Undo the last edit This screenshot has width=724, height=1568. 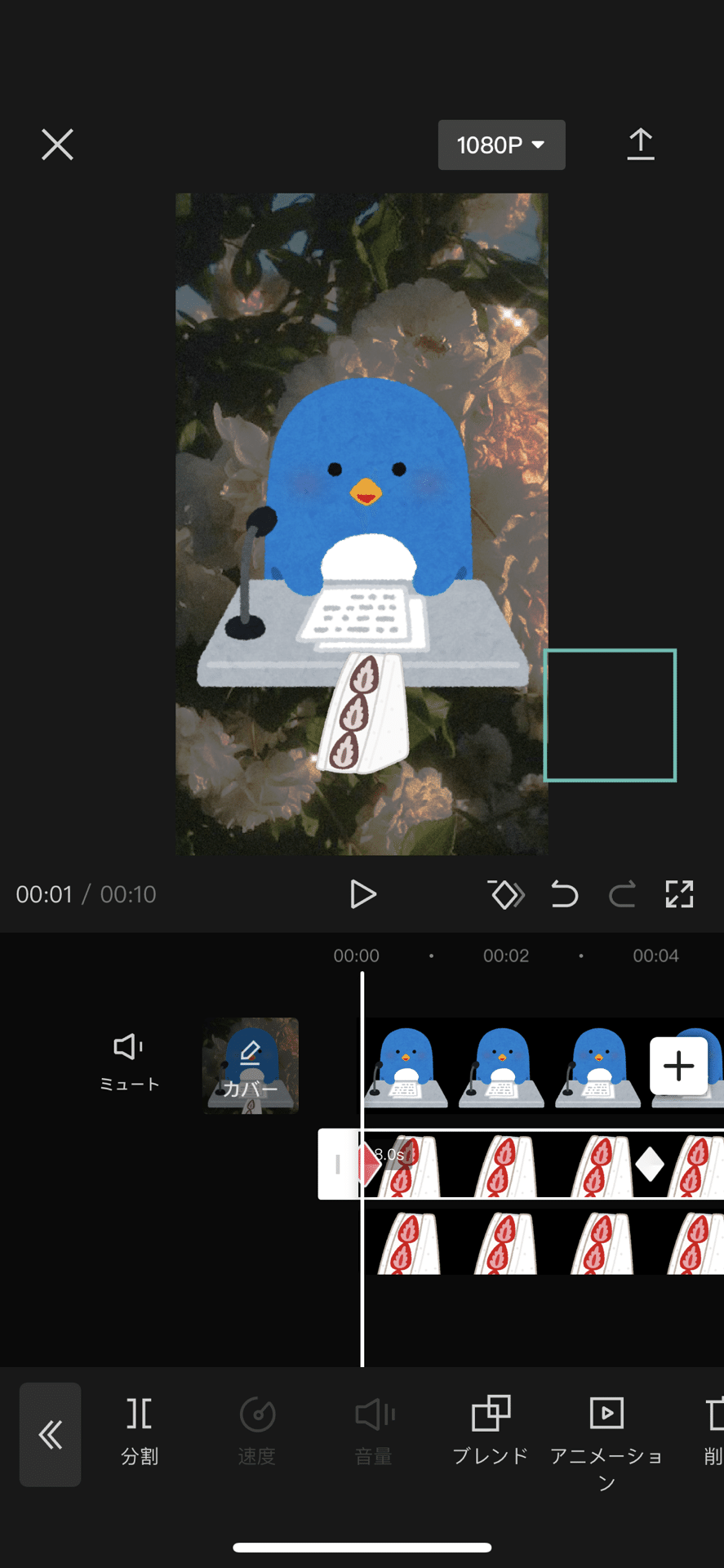(564, 894)
